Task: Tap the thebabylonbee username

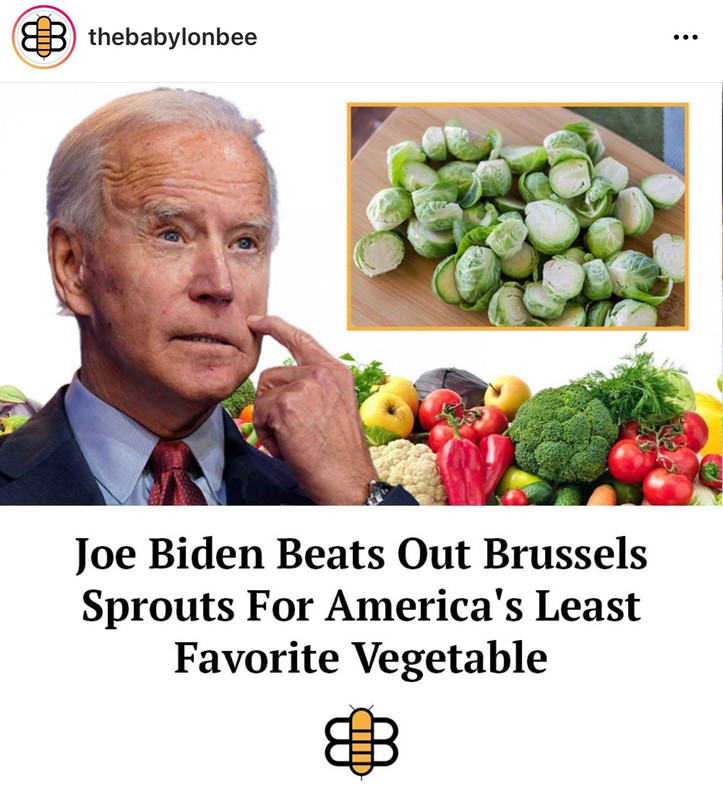Action: click(172, 37)
